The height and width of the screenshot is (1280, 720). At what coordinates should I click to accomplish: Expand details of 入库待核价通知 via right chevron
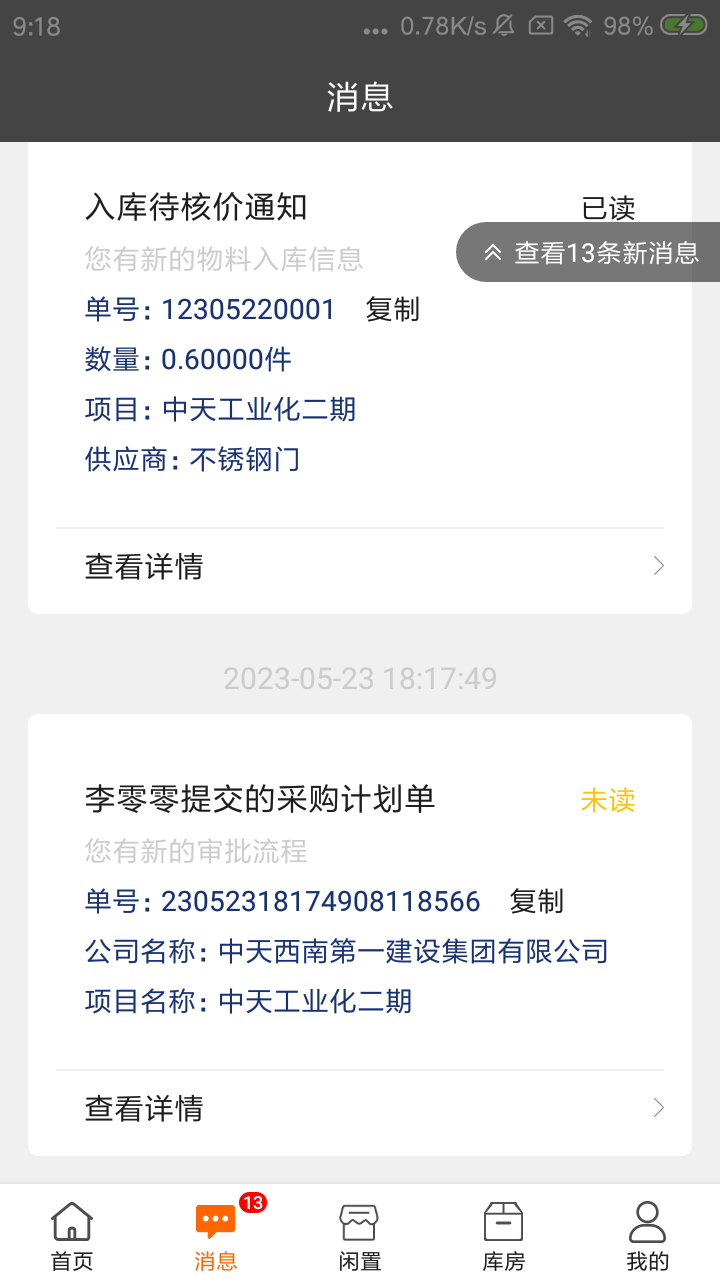pyautogui.click(x=659, y=566)
